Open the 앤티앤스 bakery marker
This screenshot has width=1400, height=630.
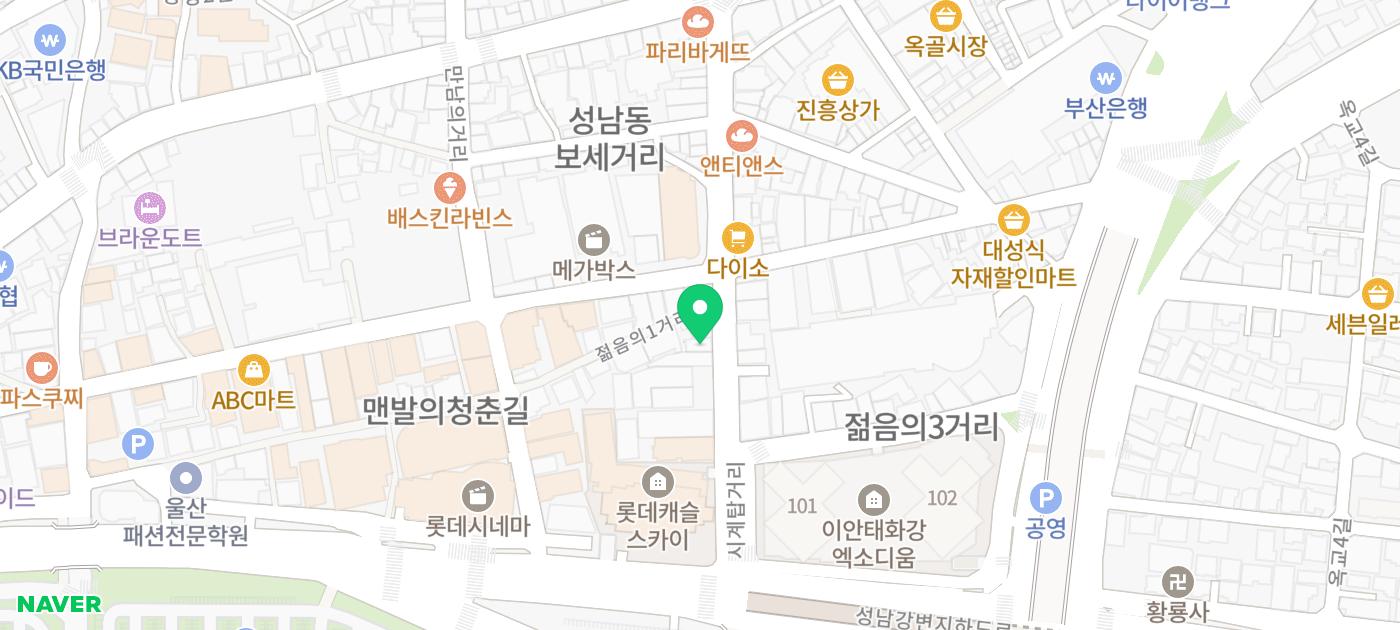(741, 135)
